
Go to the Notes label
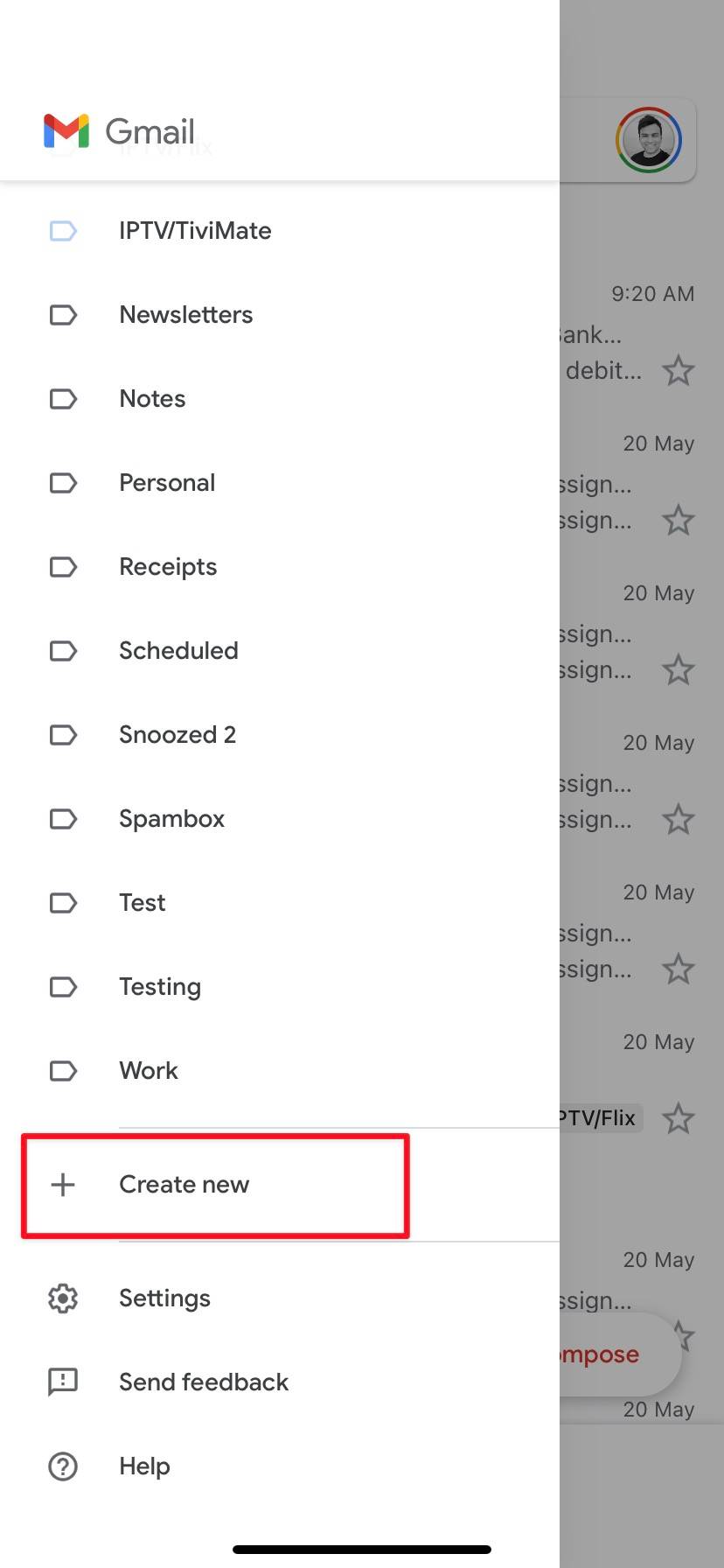pos(152,399)
